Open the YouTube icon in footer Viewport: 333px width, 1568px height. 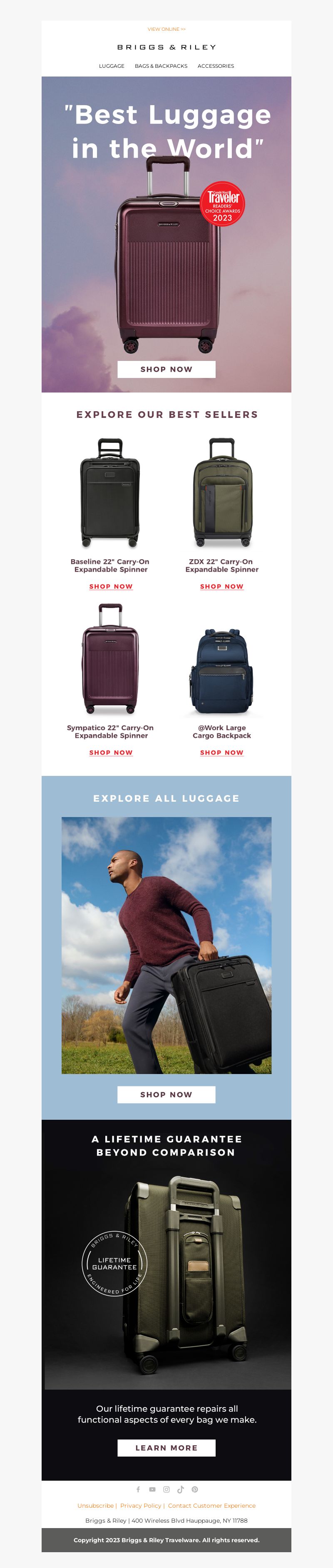click(152, 1489)
